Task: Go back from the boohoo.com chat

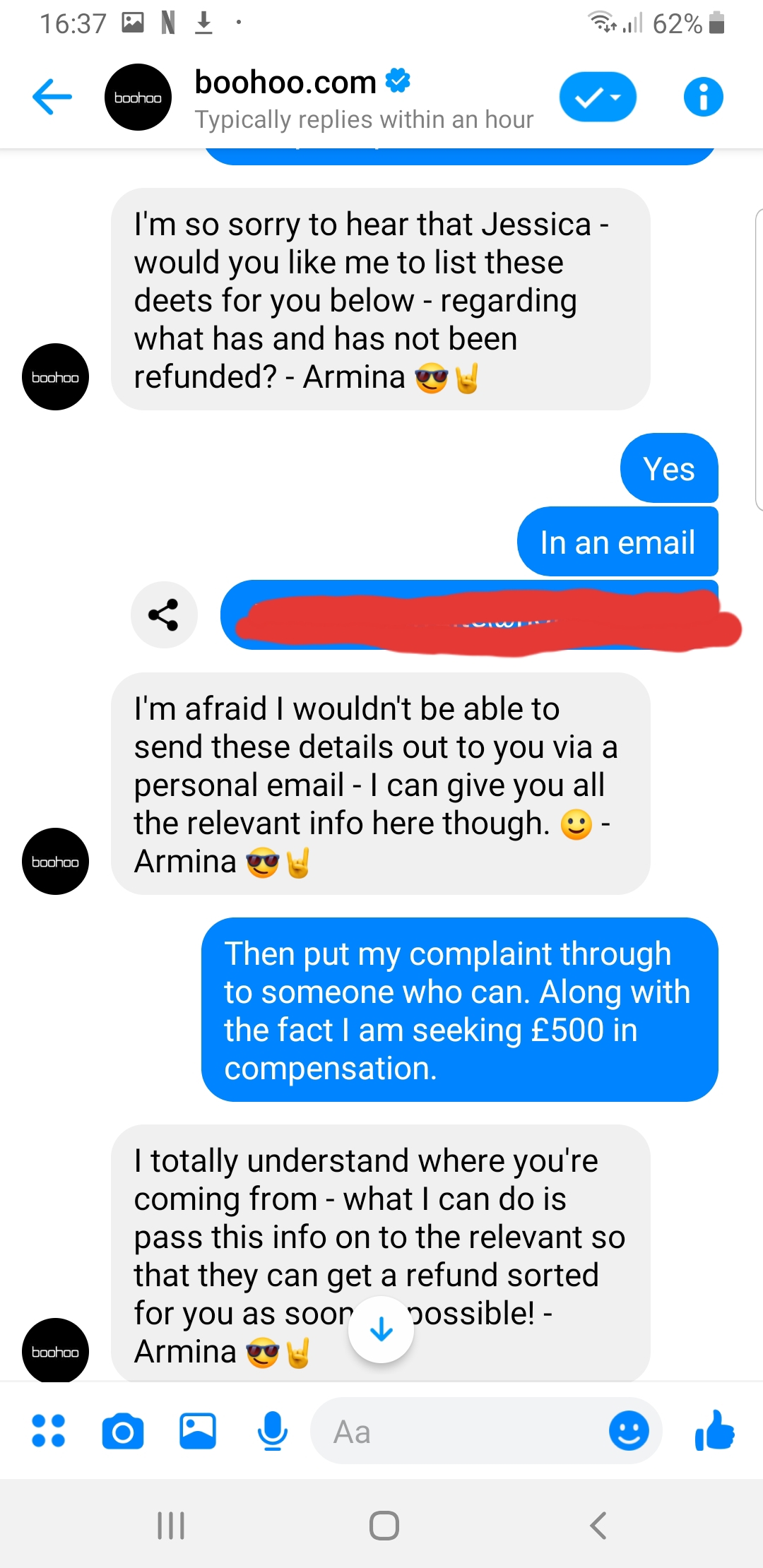Action: (52, 97)
